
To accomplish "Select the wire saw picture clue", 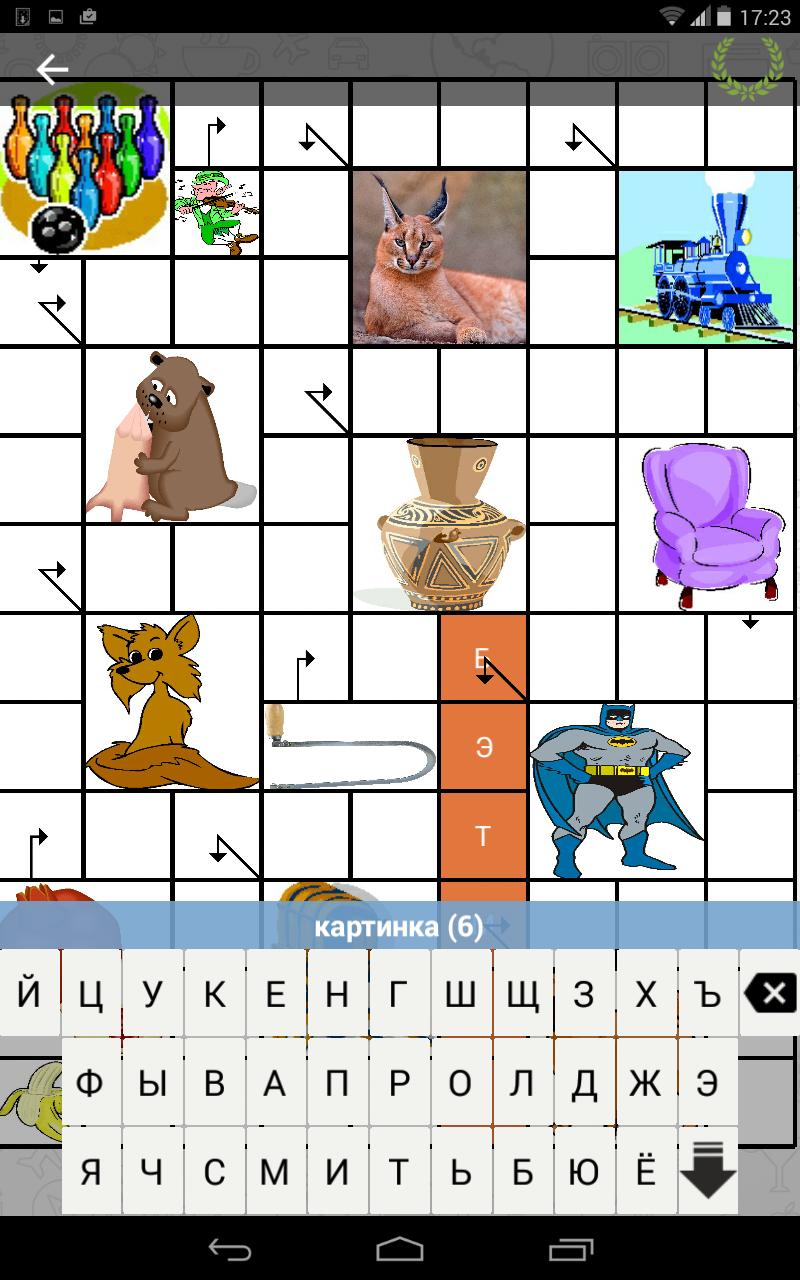I will coord(350,748).
